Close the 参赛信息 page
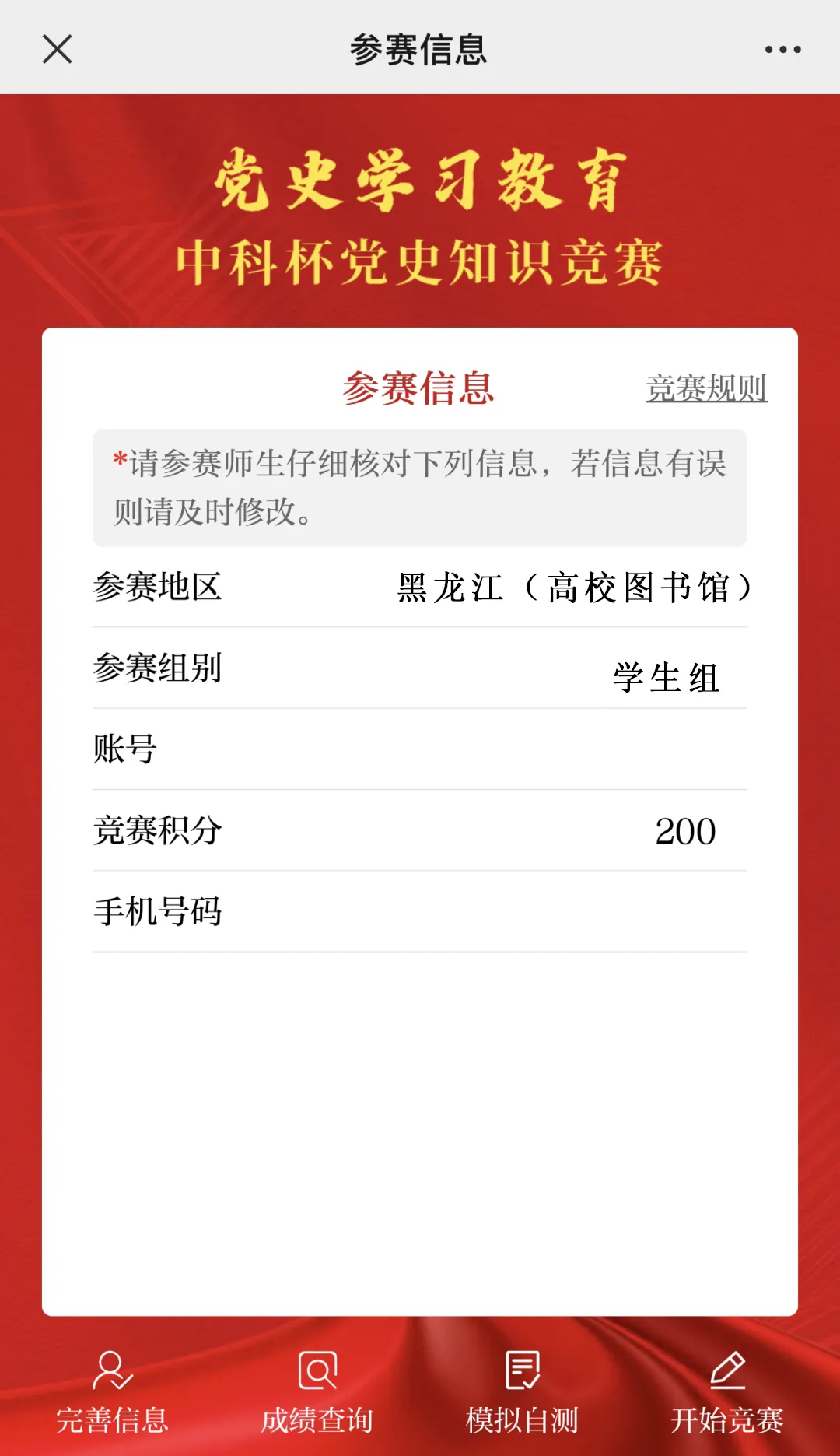This screenshot has height=1456, width=840. coord(57,49)
